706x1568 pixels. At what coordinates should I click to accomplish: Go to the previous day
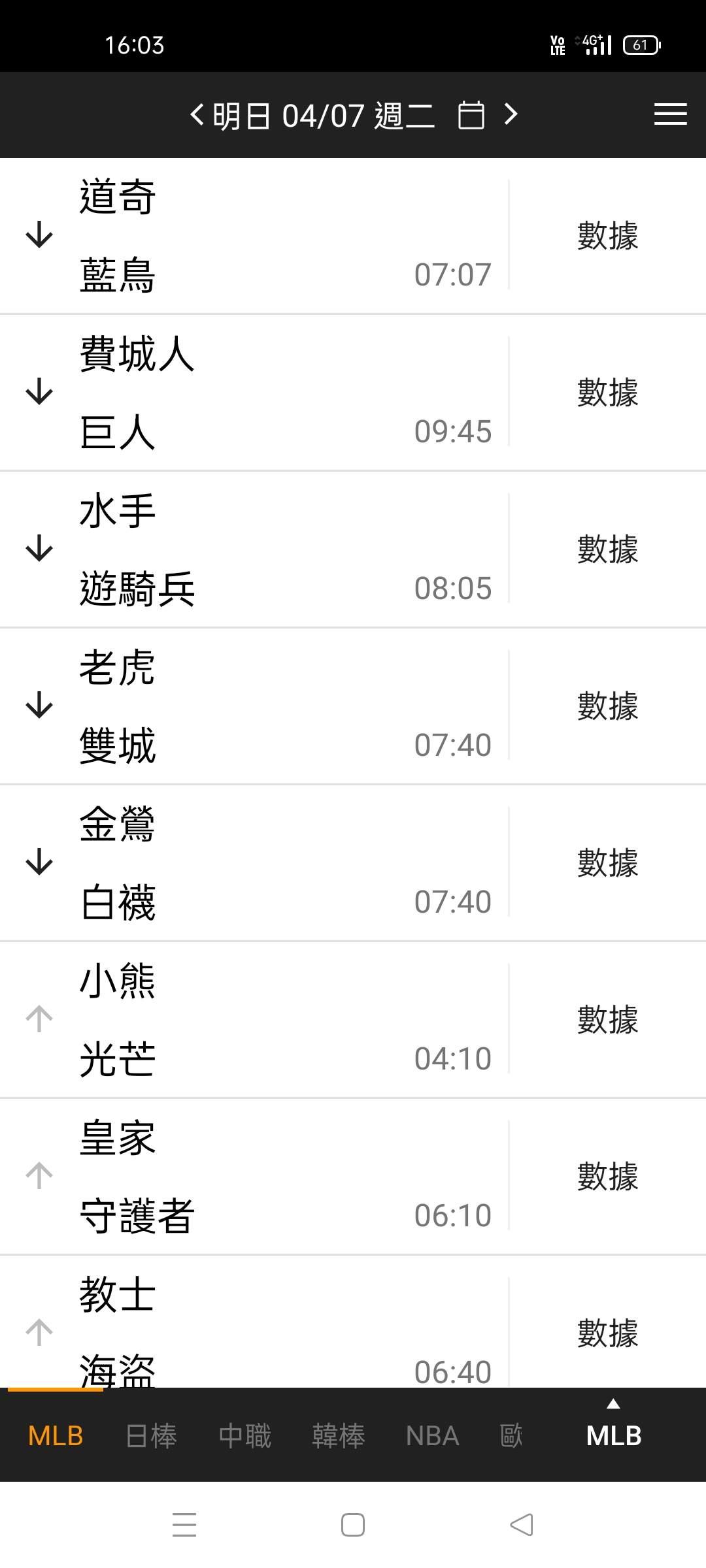point(196,115)
